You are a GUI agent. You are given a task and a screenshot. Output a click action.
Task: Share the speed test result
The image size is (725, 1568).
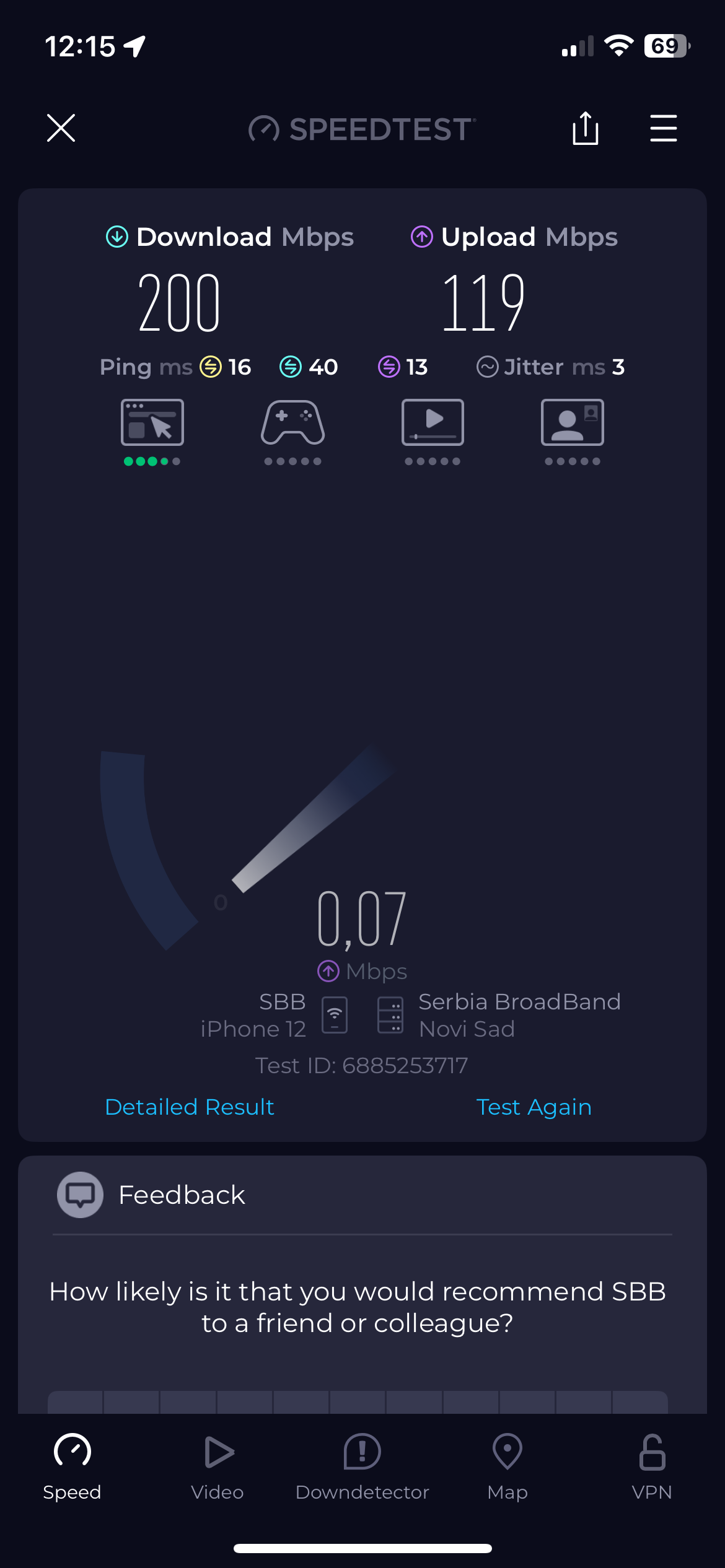click(x=585, y=128)
